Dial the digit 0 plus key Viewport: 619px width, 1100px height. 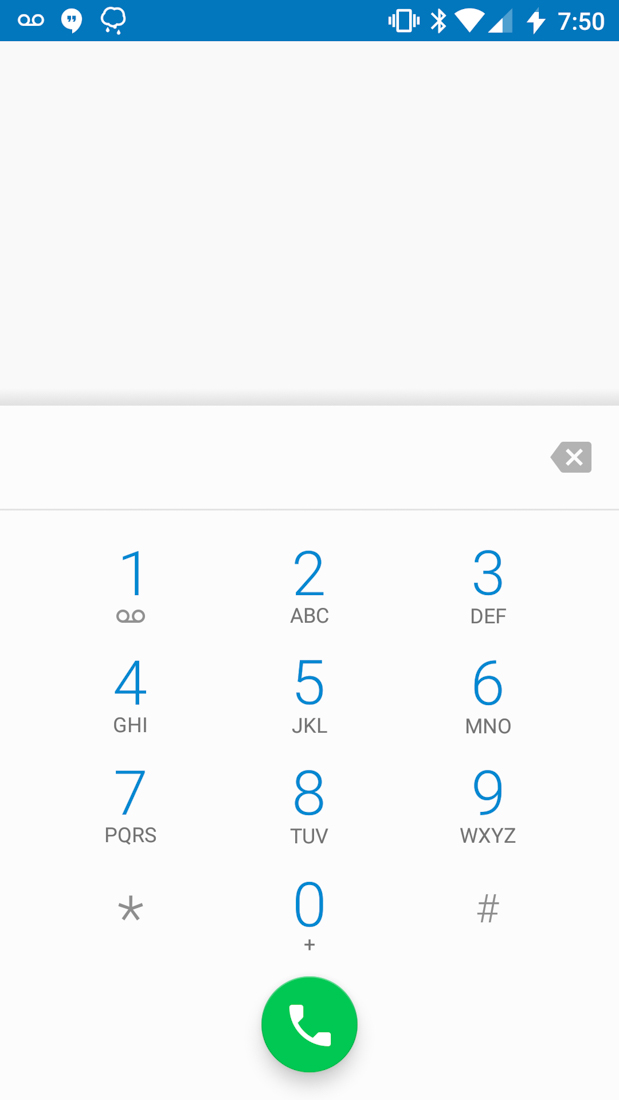click(x=309, y=914)
